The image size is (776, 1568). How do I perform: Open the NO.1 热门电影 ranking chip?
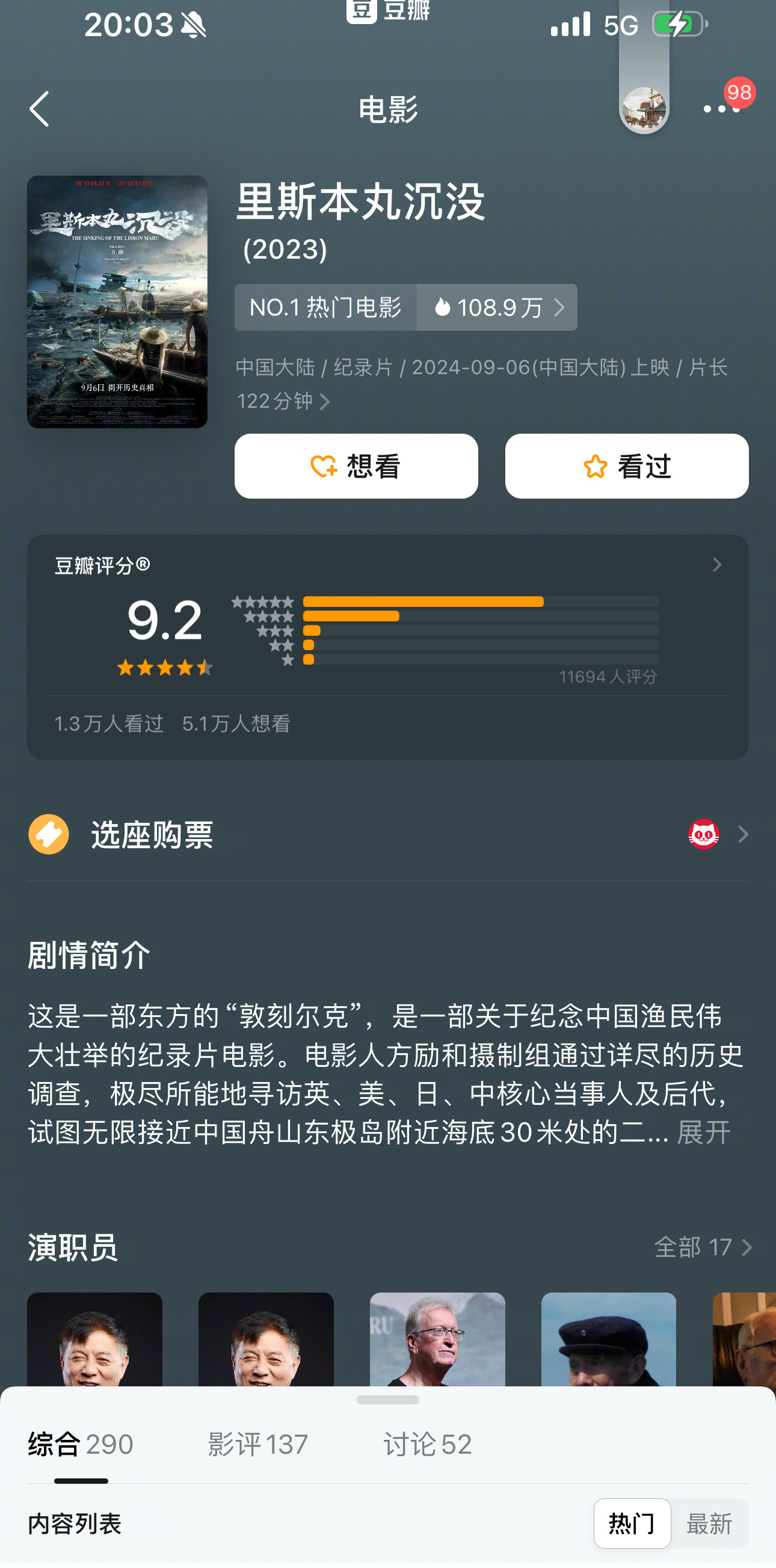325,308
